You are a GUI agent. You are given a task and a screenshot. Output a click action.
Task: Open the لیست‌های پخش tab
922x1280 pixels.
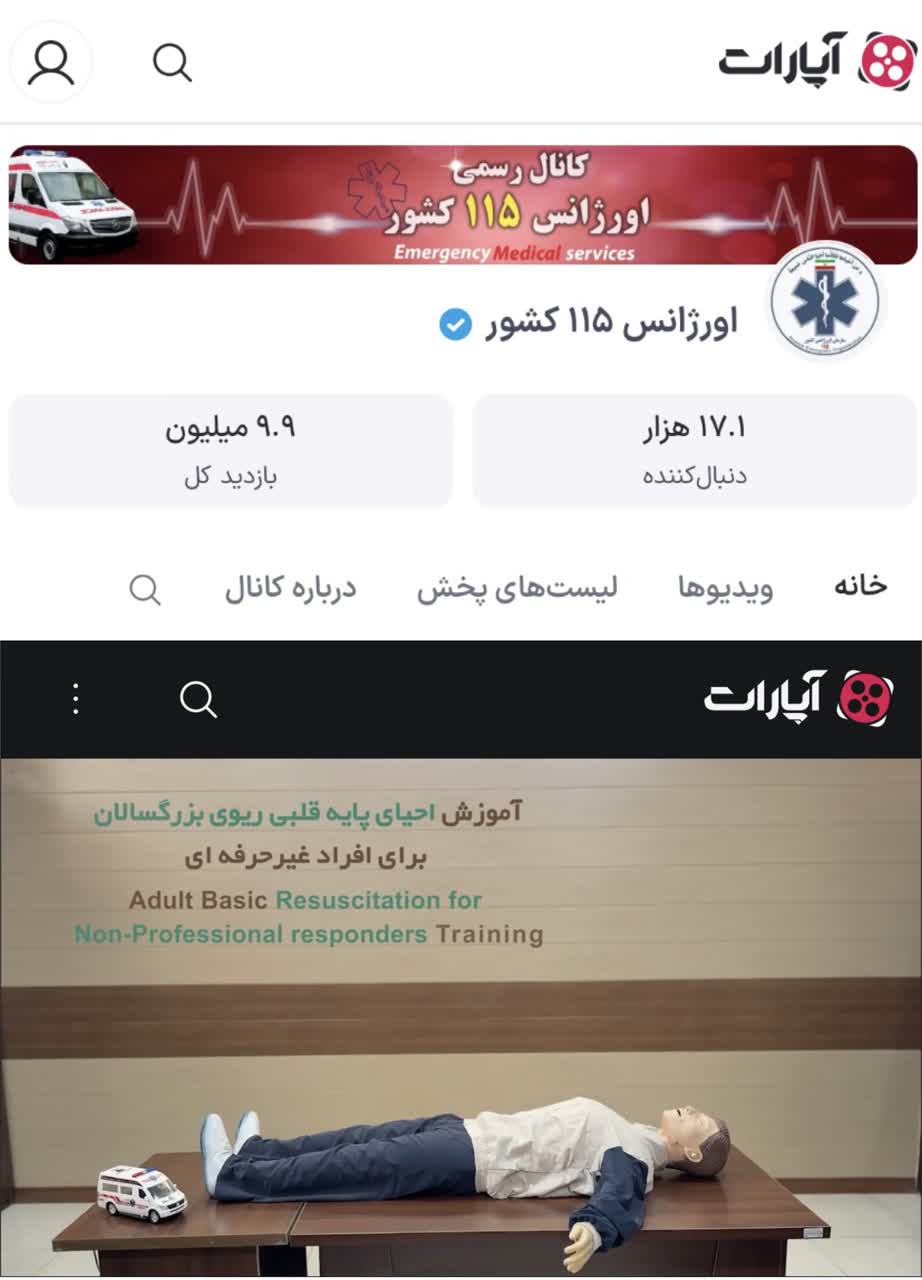[517, 588]
